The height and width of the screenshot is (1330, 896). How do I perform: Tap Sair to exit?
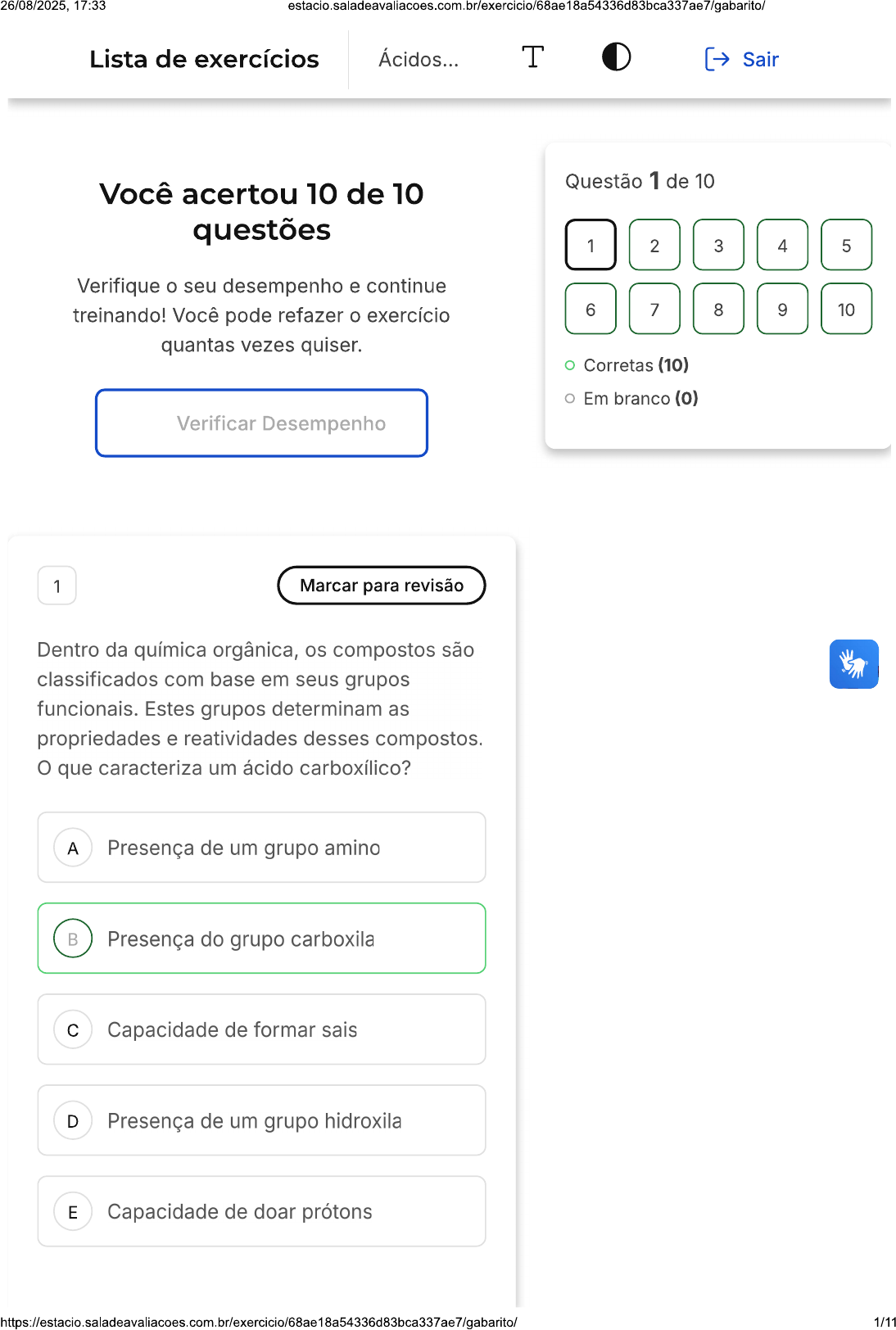[742, 59]
